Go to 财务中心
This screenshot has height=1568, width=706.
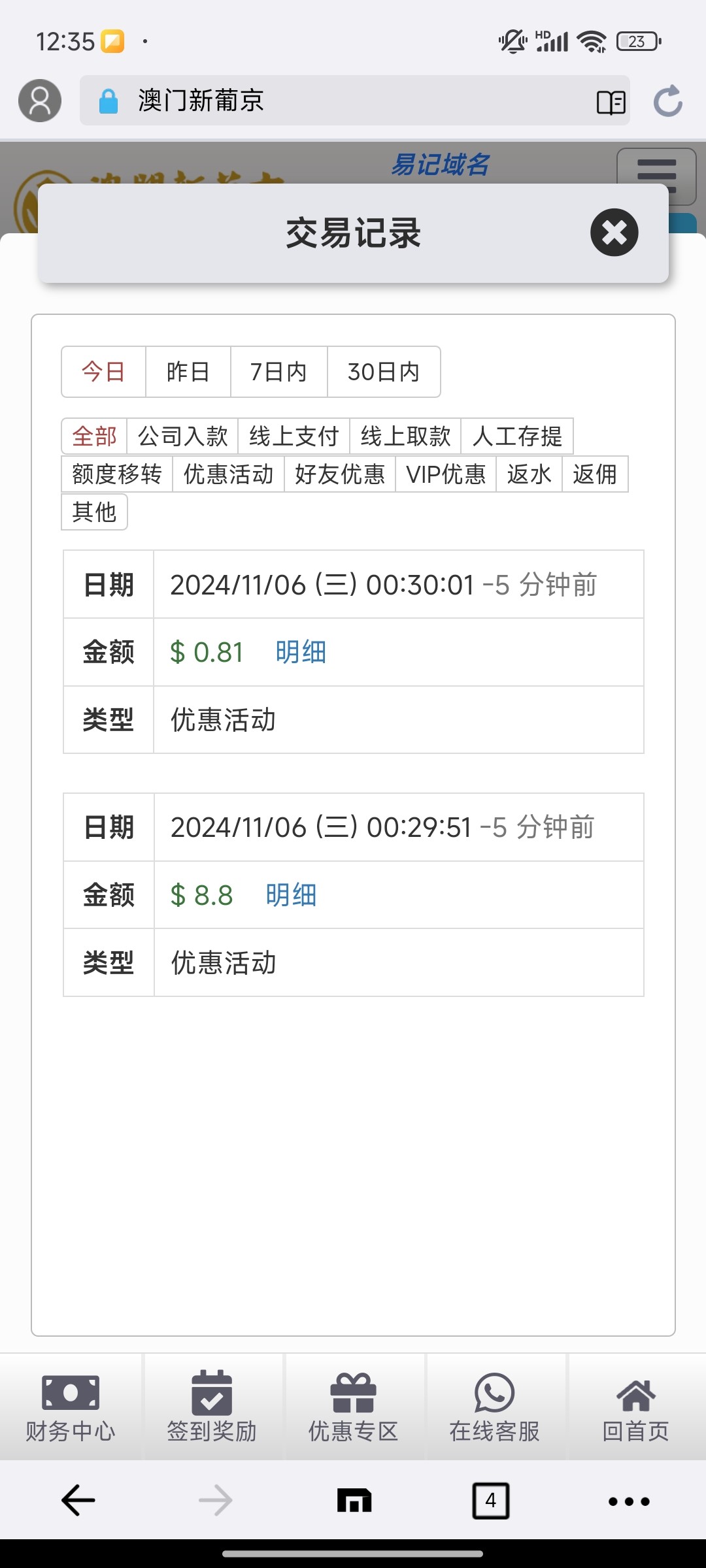(x=71, y=1406)
